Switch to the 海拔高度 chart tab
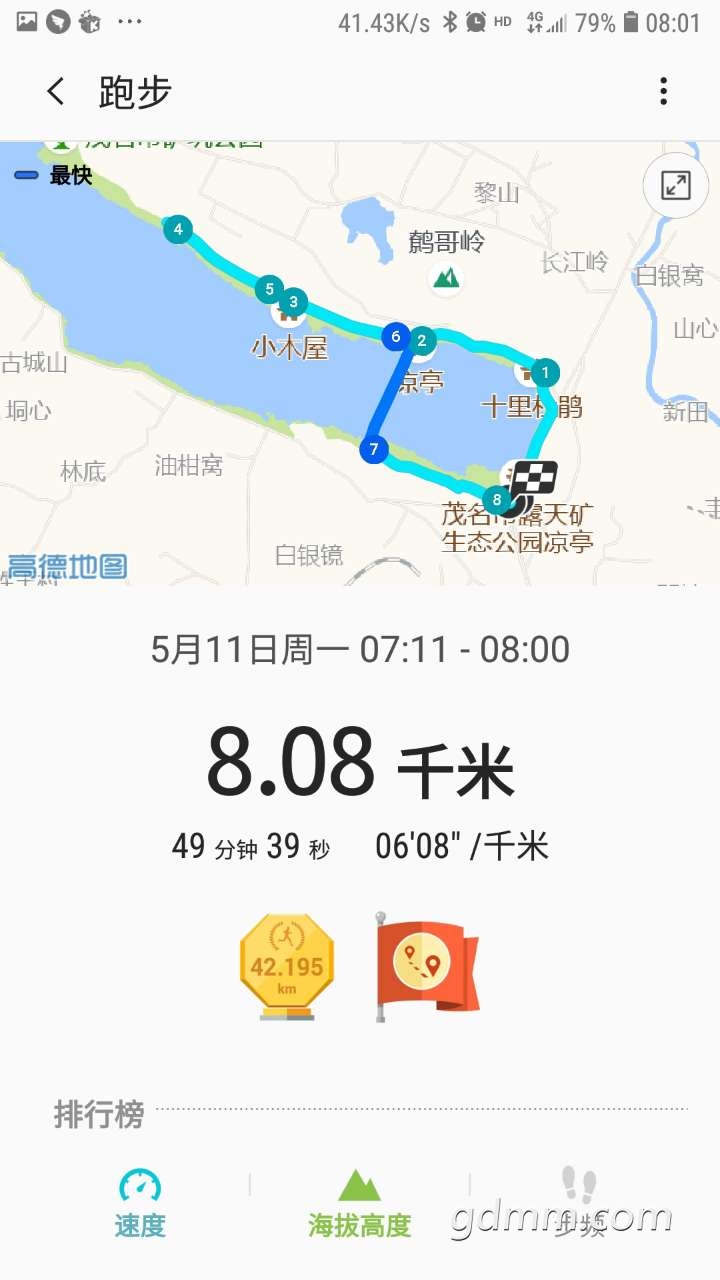720x1280 pixels. (359, 1204)
